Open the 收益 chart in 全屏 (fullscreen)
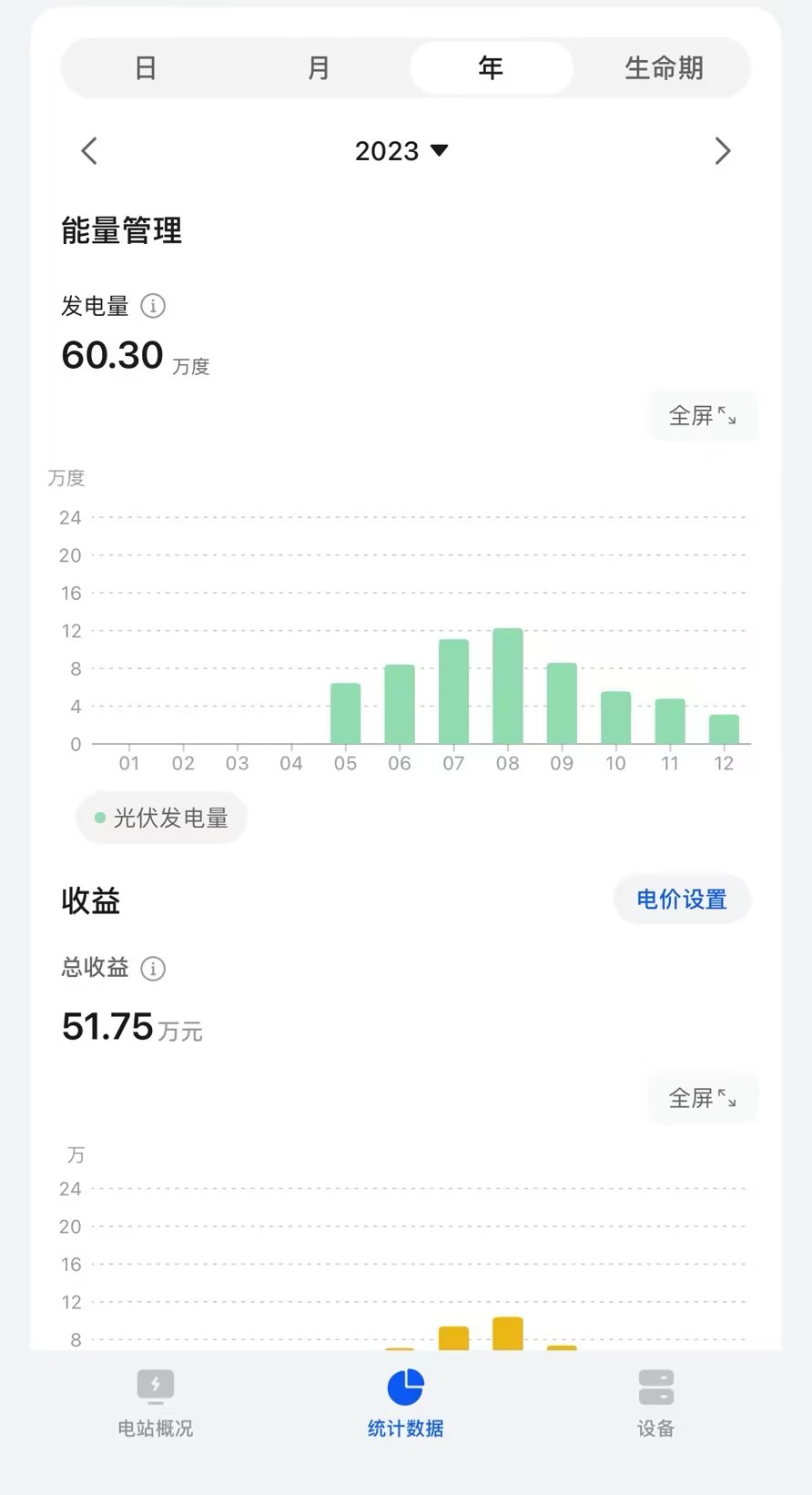Viewport: 812px width, 1495px height. 702,1098
